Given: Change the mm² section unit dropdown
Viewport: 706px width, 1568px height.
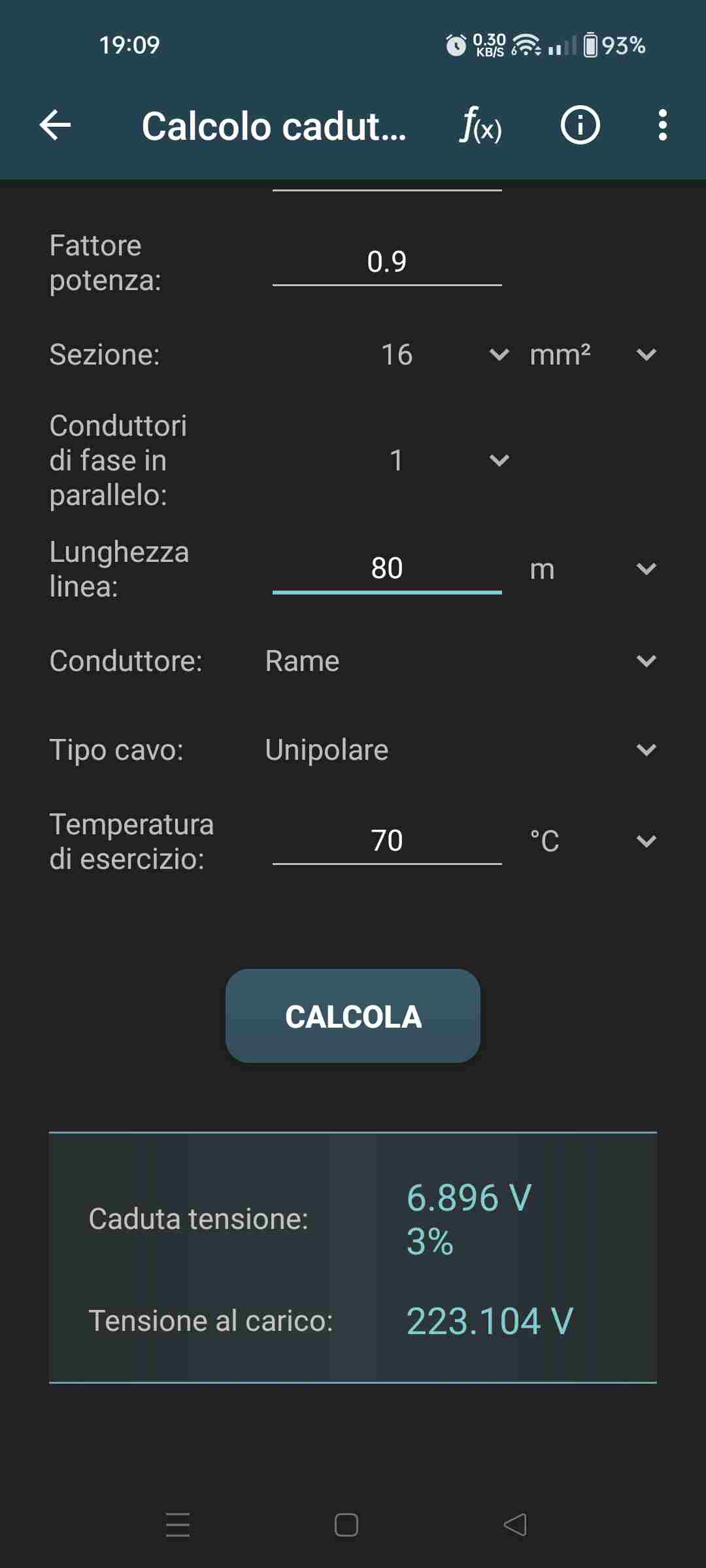Looking at the screenshot, I should 593,355.
